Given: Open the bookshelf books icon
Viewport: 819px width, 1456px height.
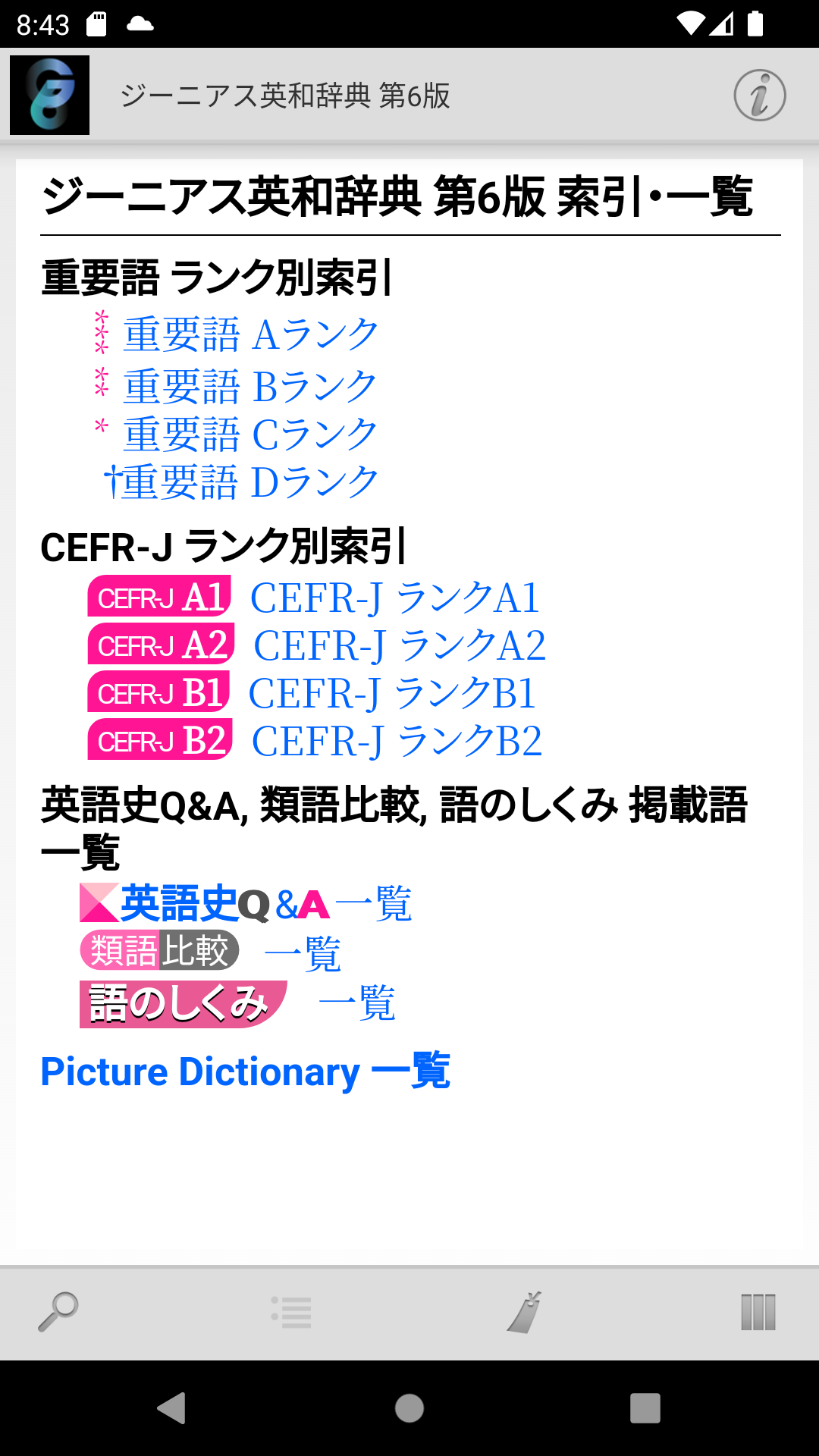Looking at the screenshot, I should (x=758, y=1312).
